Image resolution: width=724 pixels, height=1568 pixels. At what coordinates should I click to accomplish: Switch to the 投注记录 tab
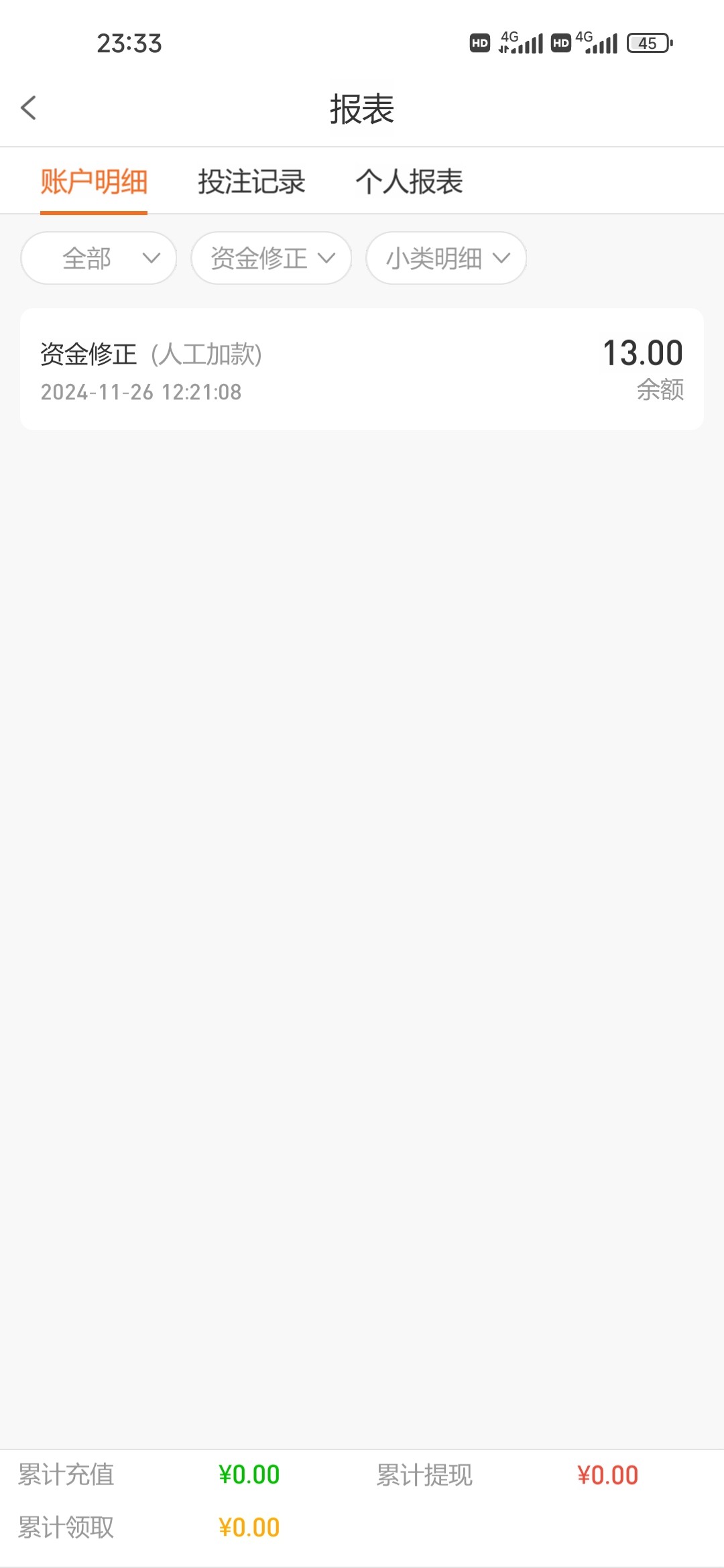click(x=251, y=182)
